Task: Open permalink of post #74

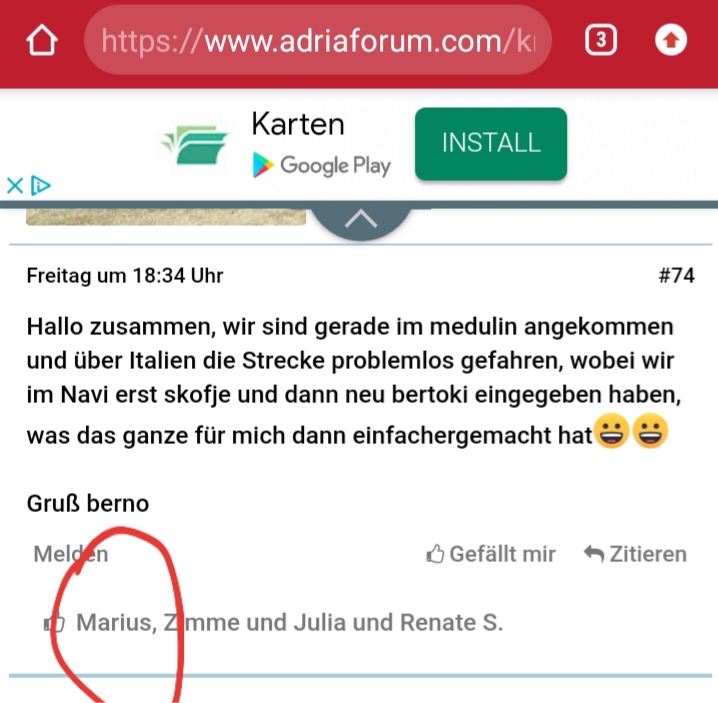Action: (676, 276)
